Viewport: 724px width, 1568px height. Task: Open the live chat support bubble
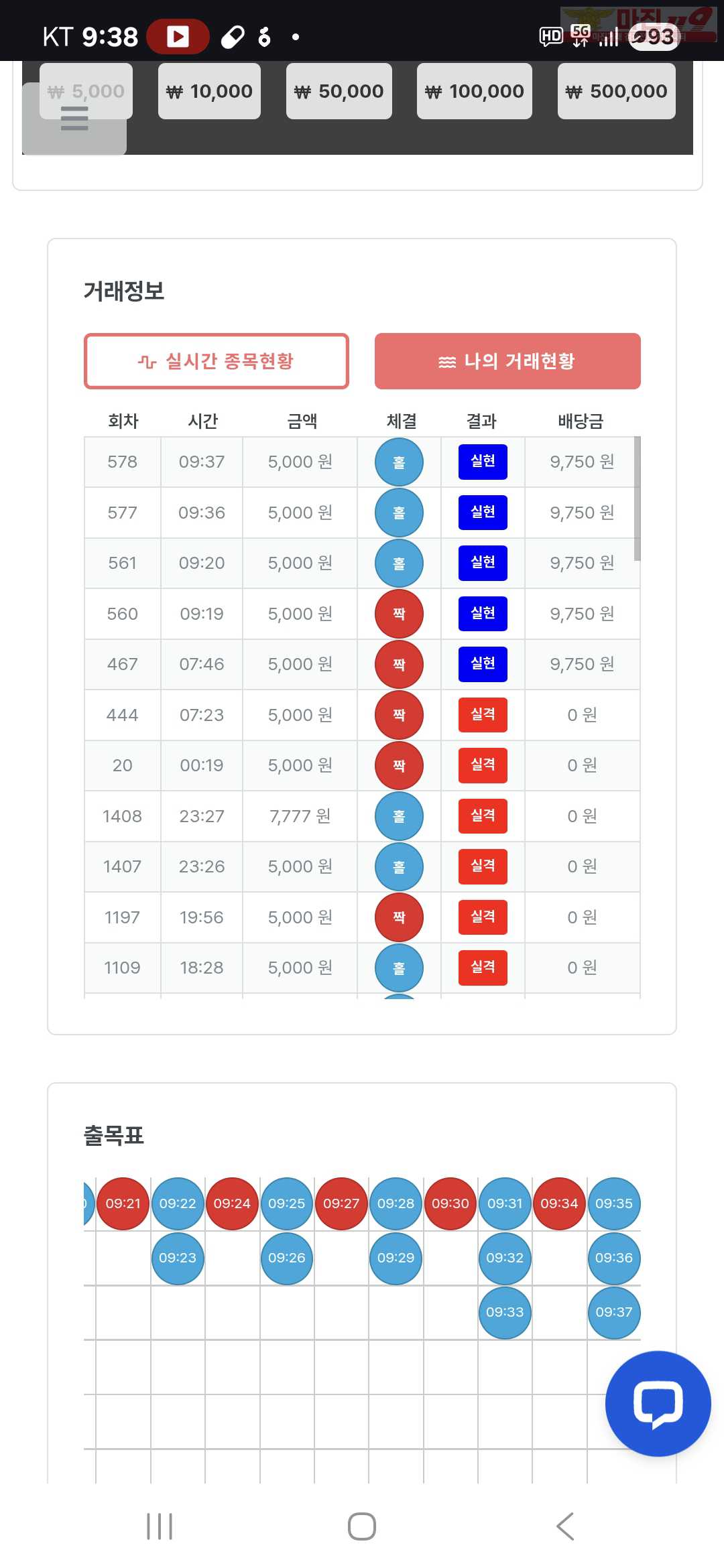658,1403
